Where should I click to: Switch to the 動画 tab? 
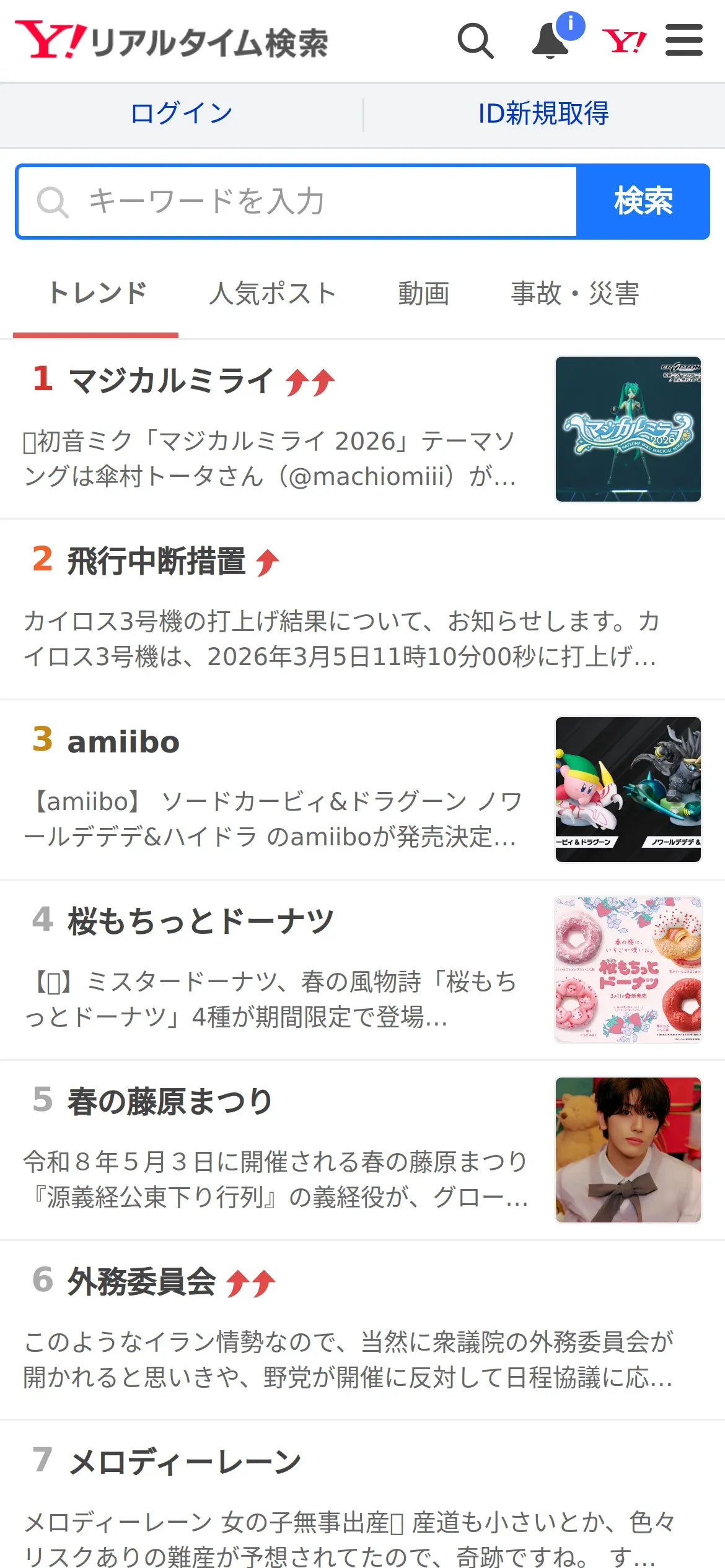point(424,294)
